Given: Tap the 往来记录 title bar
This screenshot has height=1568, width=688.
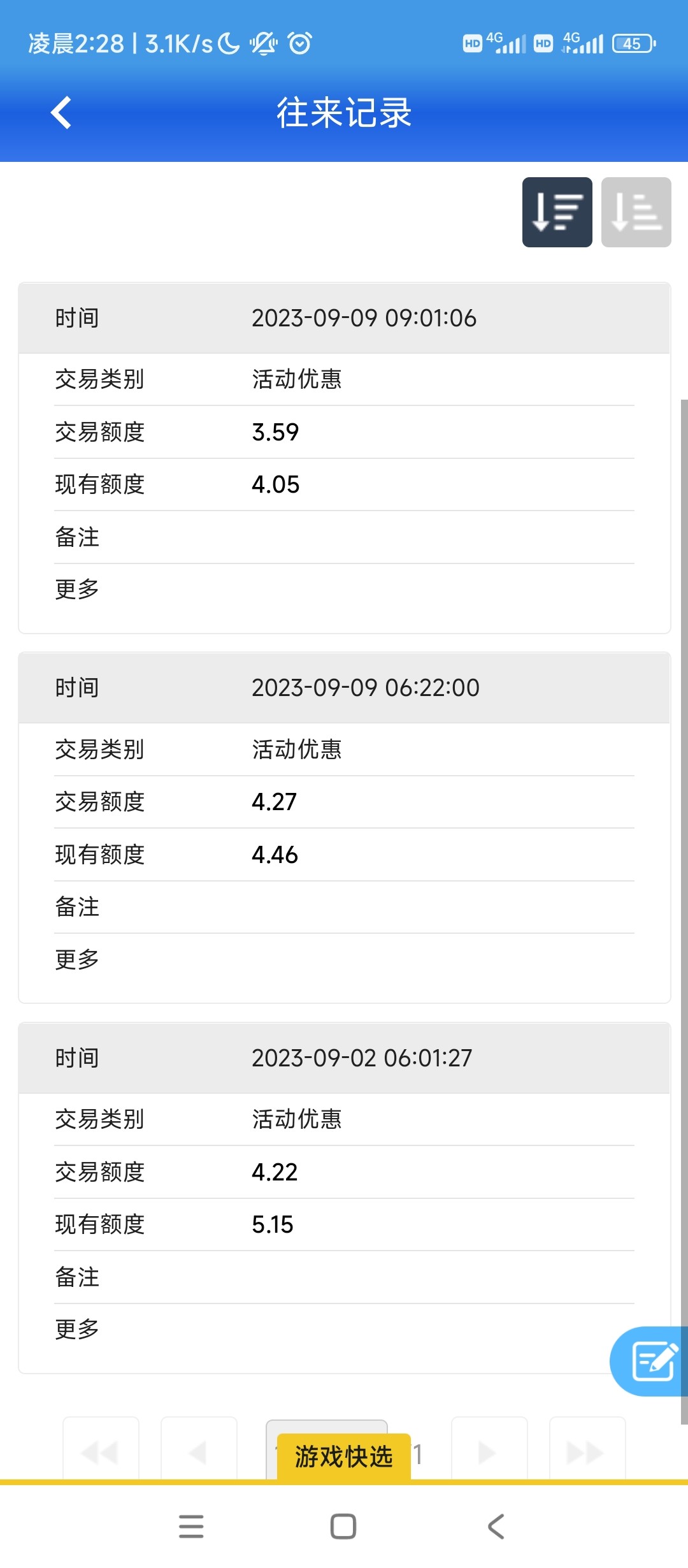Looking at the screenshot, I should pyautogui.click(x=344, y=113).
